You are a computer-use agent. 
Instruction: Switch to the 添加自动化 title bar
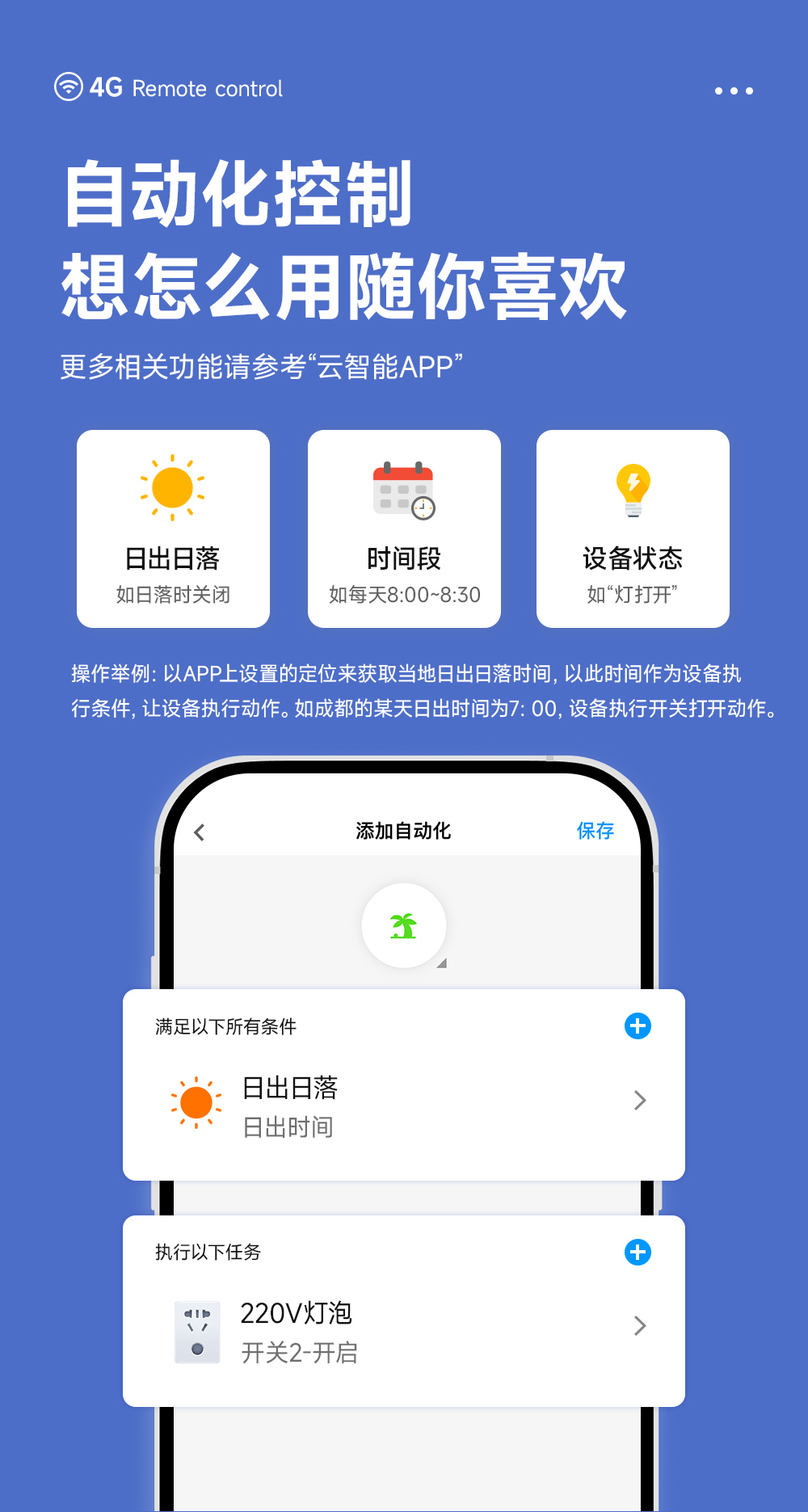click(402, 830)
